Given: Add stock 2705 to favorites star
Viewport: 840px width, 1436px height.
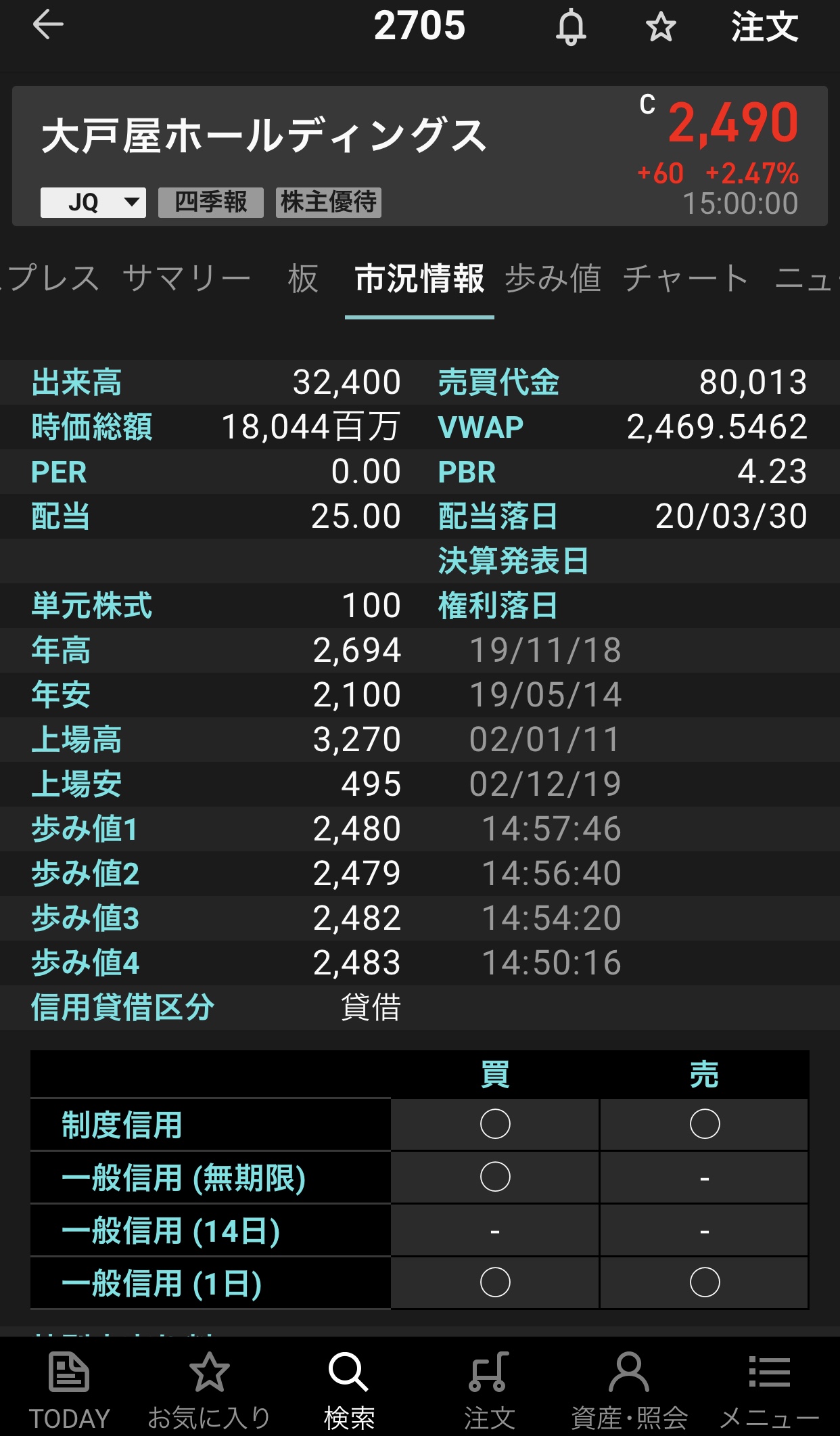Looking at the screenshot, I should click(x=661, y=28).
